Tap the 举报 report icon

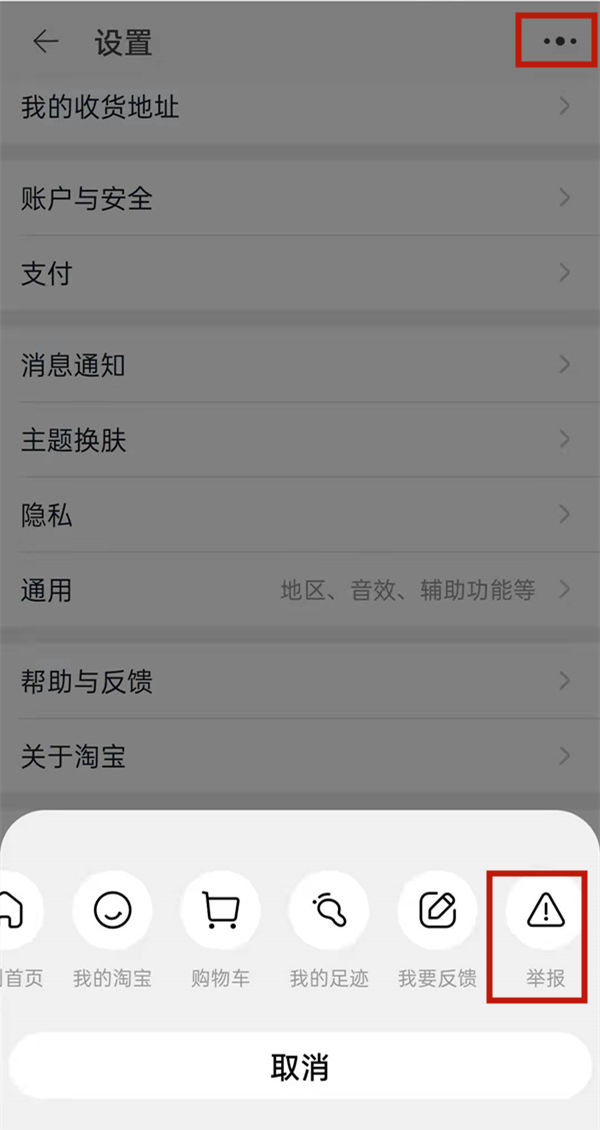click(545, 912)
